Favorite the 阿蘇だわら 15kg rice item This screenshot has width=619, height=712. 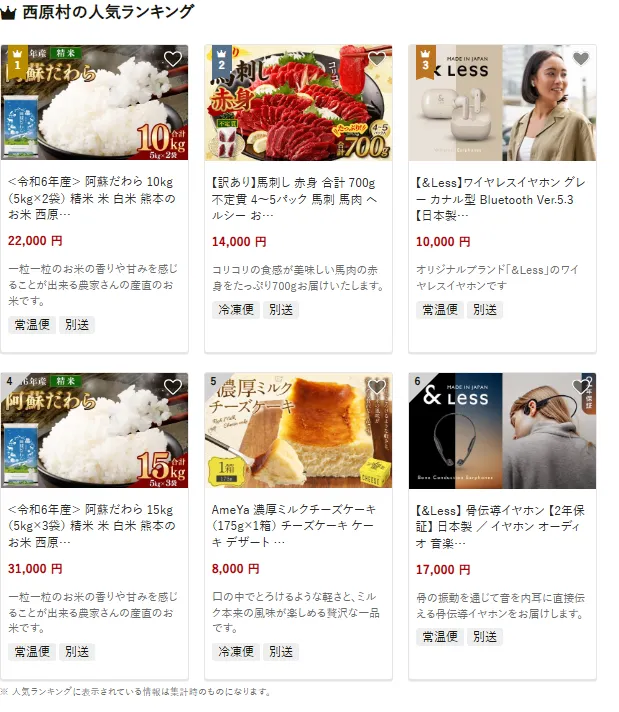point(173,387)
